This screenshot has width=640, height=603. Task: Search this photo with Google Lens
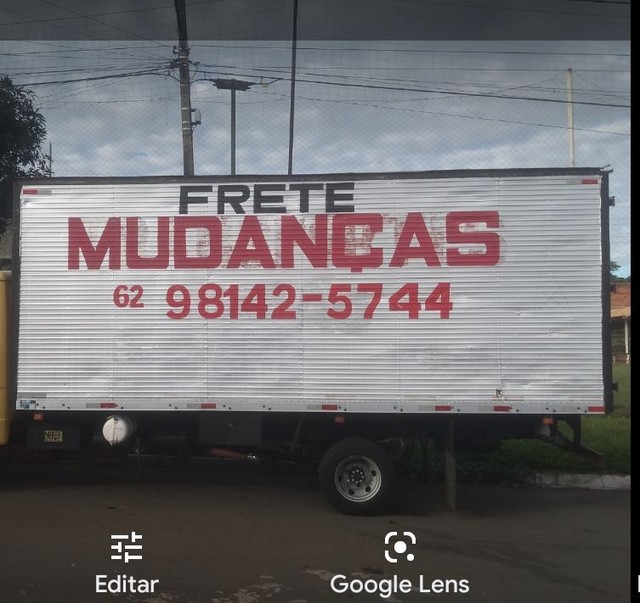click(399, 561)
